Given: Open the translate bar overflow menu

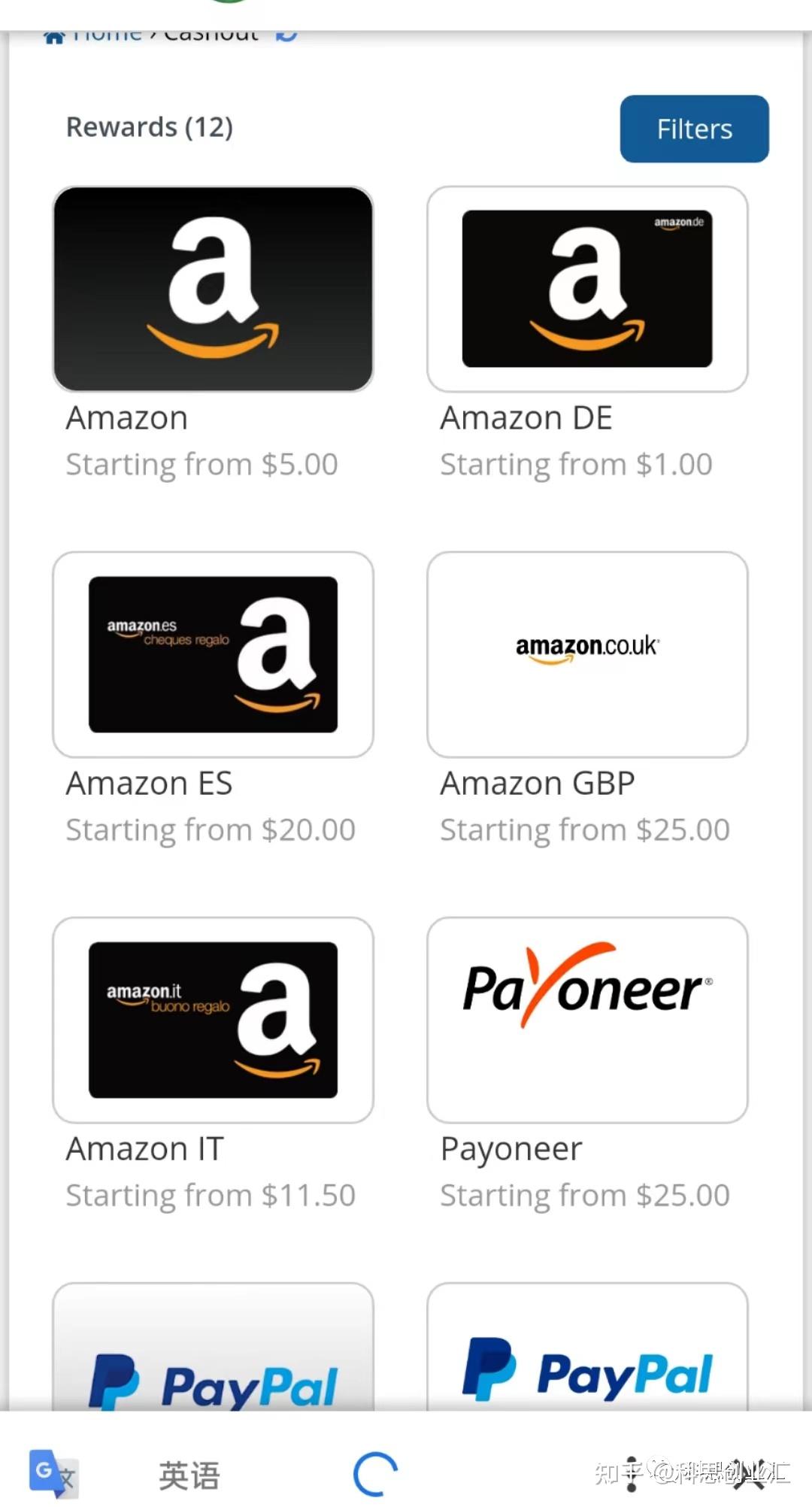Looking at the screenshot, I should (632, 1474).
